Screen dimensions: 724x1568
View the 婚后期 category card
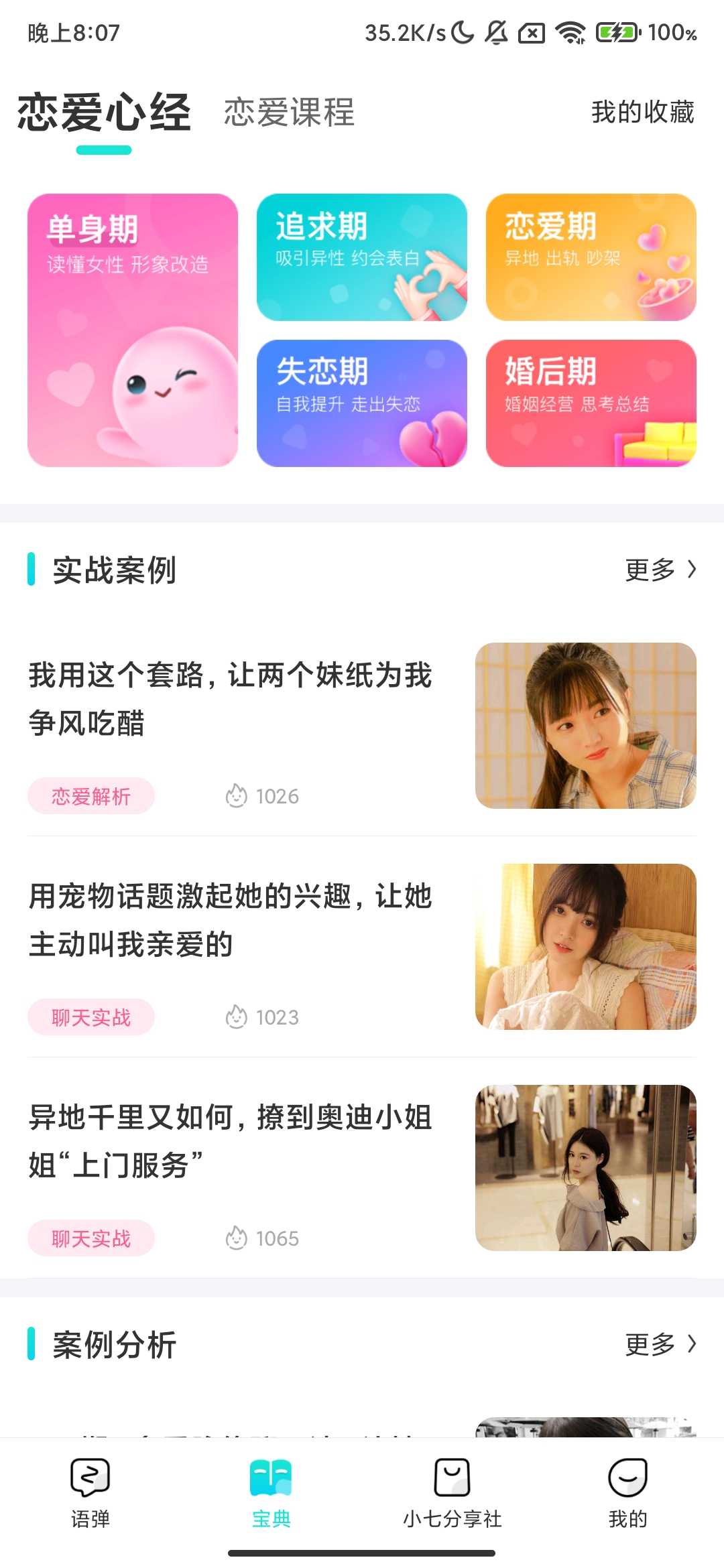click(x=591, y=403)
